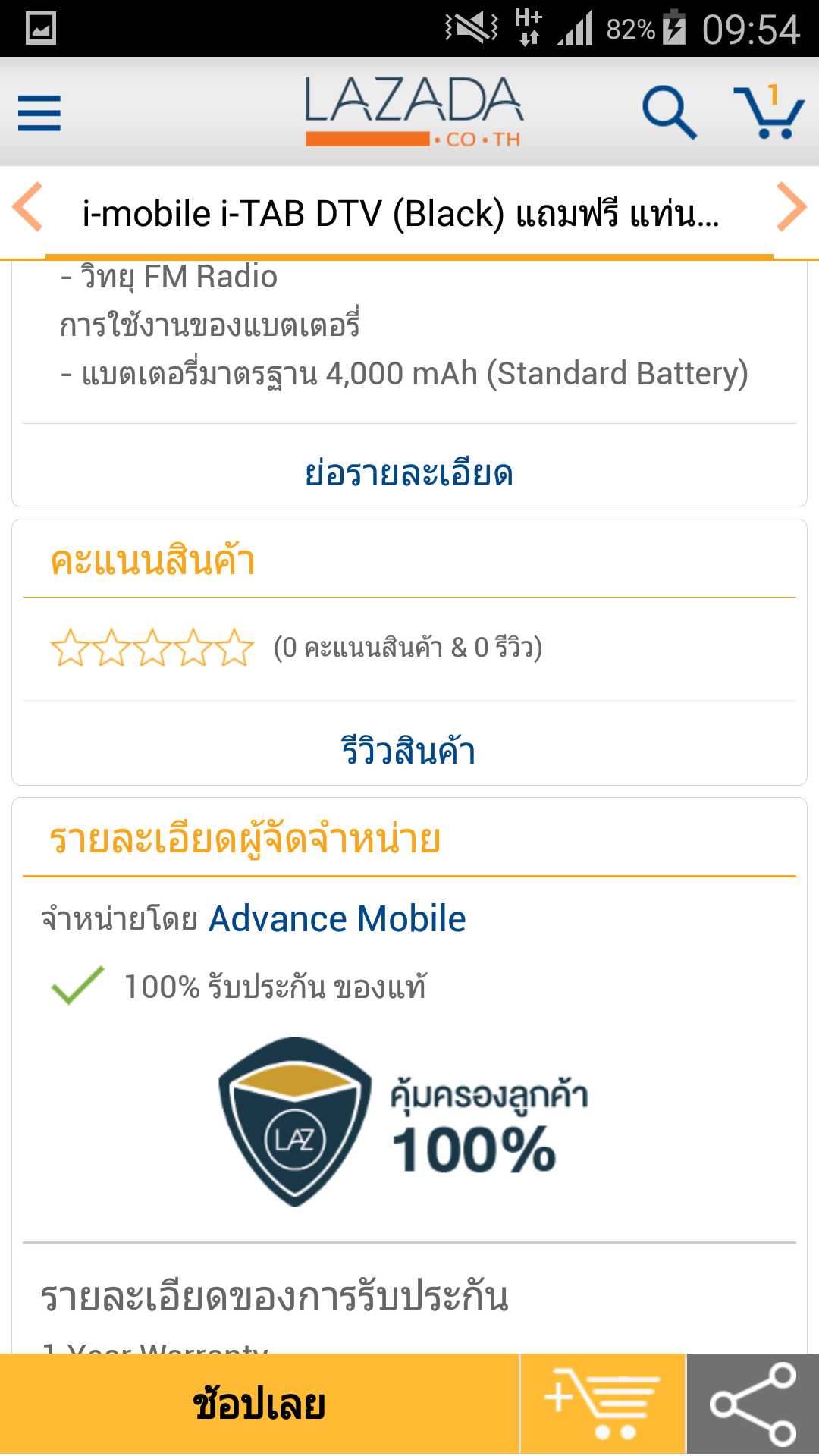Open the search magnifier icon
The height and width of the screenshot is (1456, 819).
(669, 112)
